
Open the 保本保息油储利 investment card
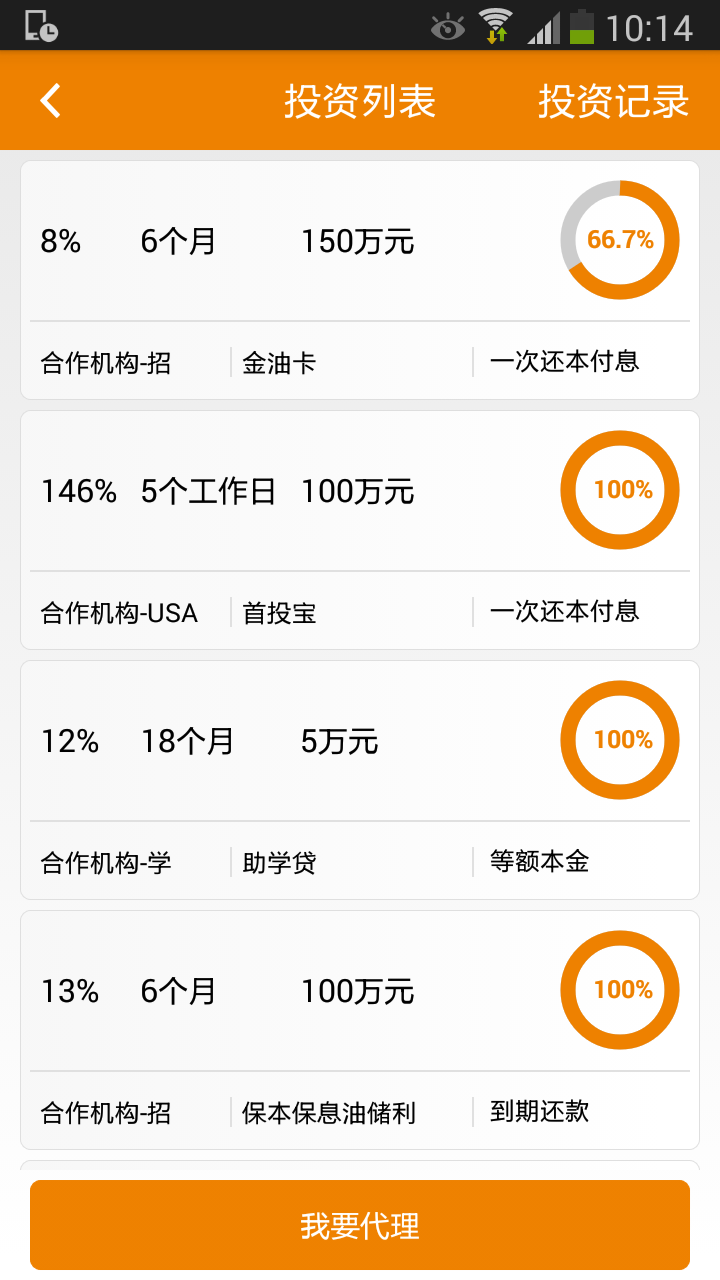(x=359, y=1030)
